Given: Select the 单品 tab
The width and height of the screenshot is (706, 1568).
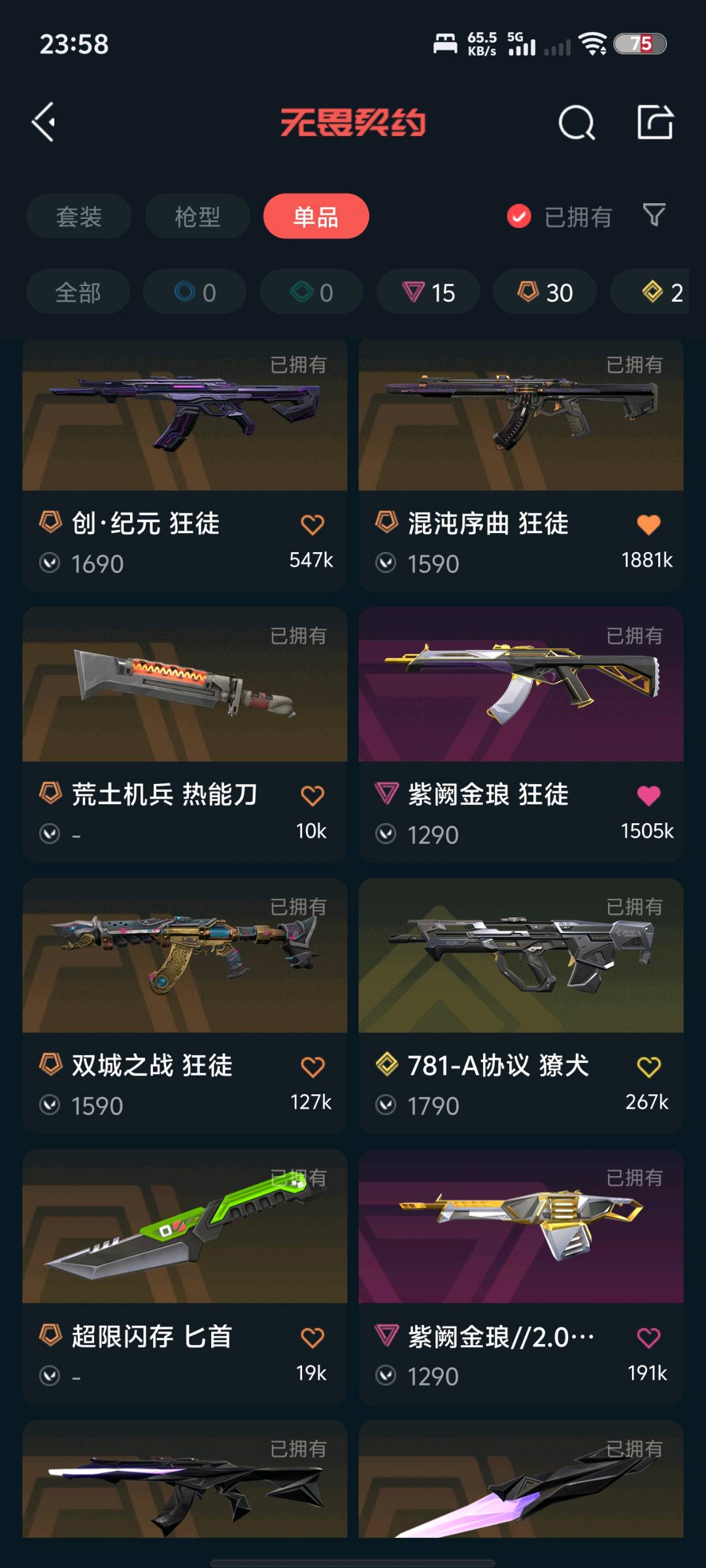Looking at the screenshot, I should (316, 216).
